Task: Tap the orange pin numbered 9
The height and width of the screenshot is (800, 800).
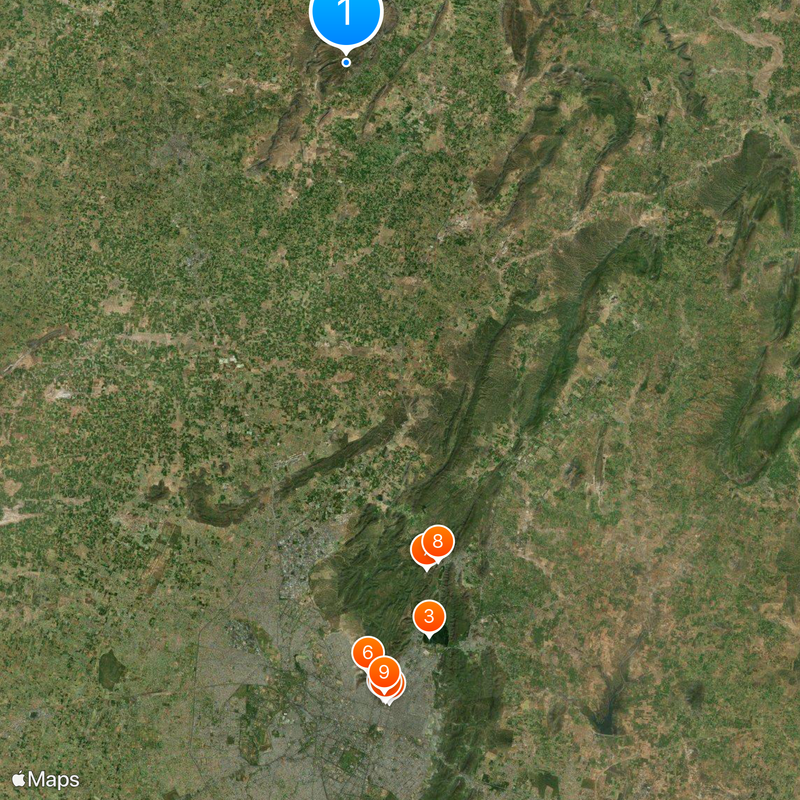Action: (384, 672)
